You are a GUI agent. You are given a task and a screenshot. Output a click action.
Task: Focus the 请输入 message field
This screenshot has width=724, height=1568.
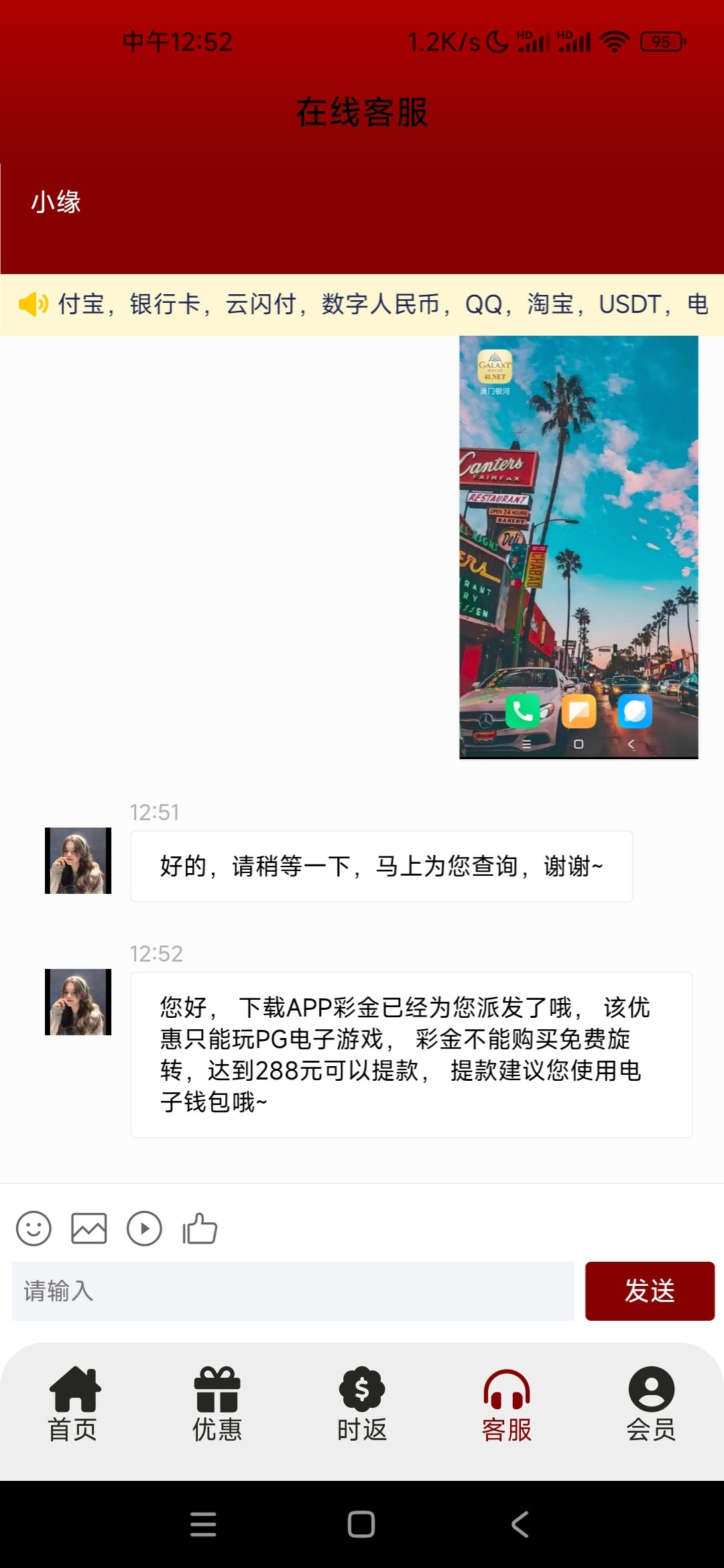pos(293,1291)
